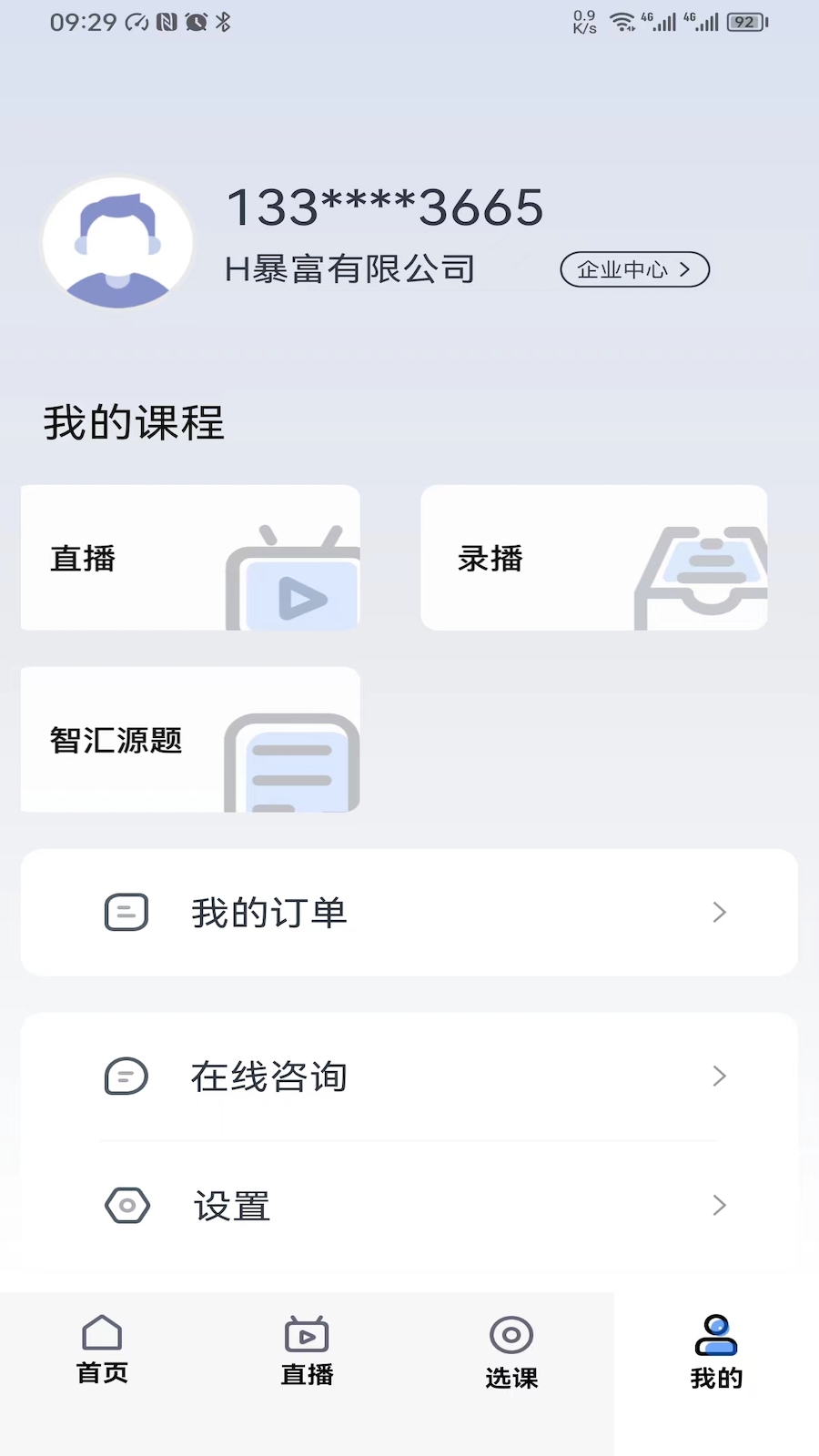
Task: Expand the 在线咨询 row chevron
Action: pos(720,1077)
